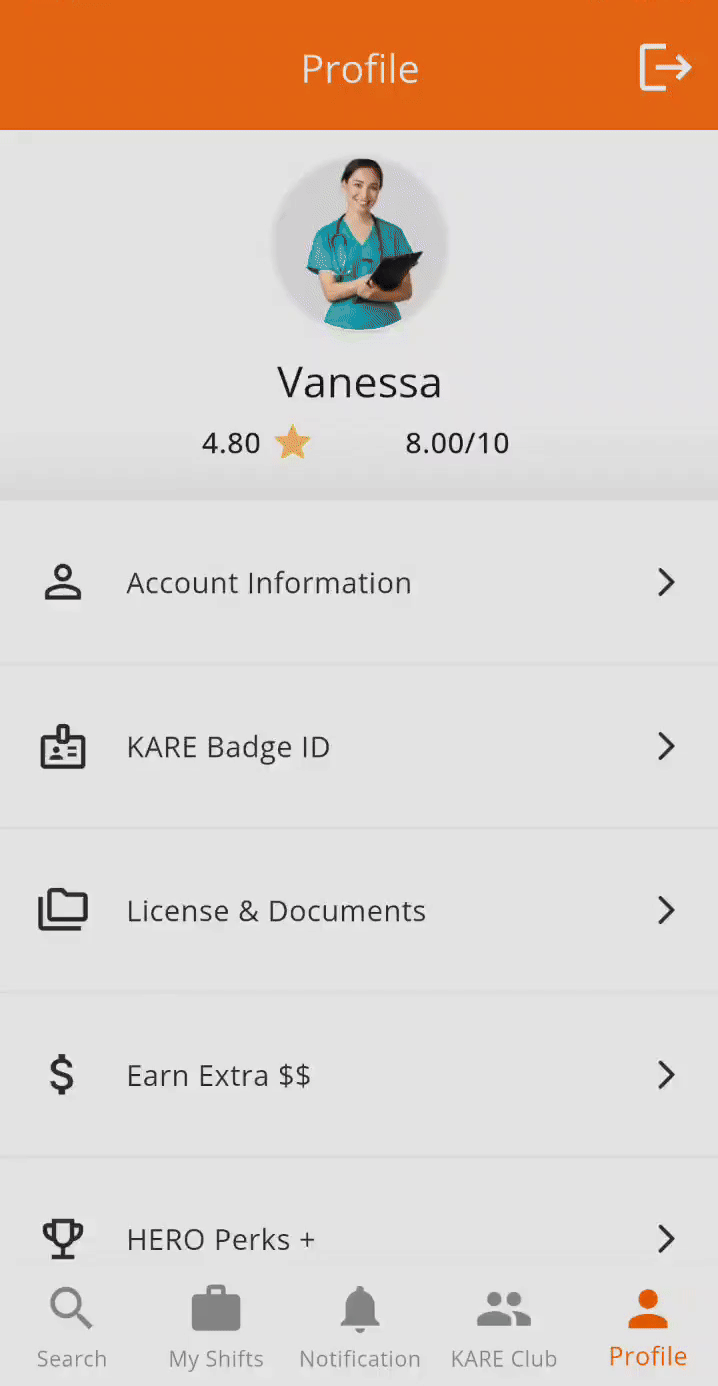The width and height of the screenshot is (718, 1386).
Task: Open License & Documents
Action: point(359,911)
